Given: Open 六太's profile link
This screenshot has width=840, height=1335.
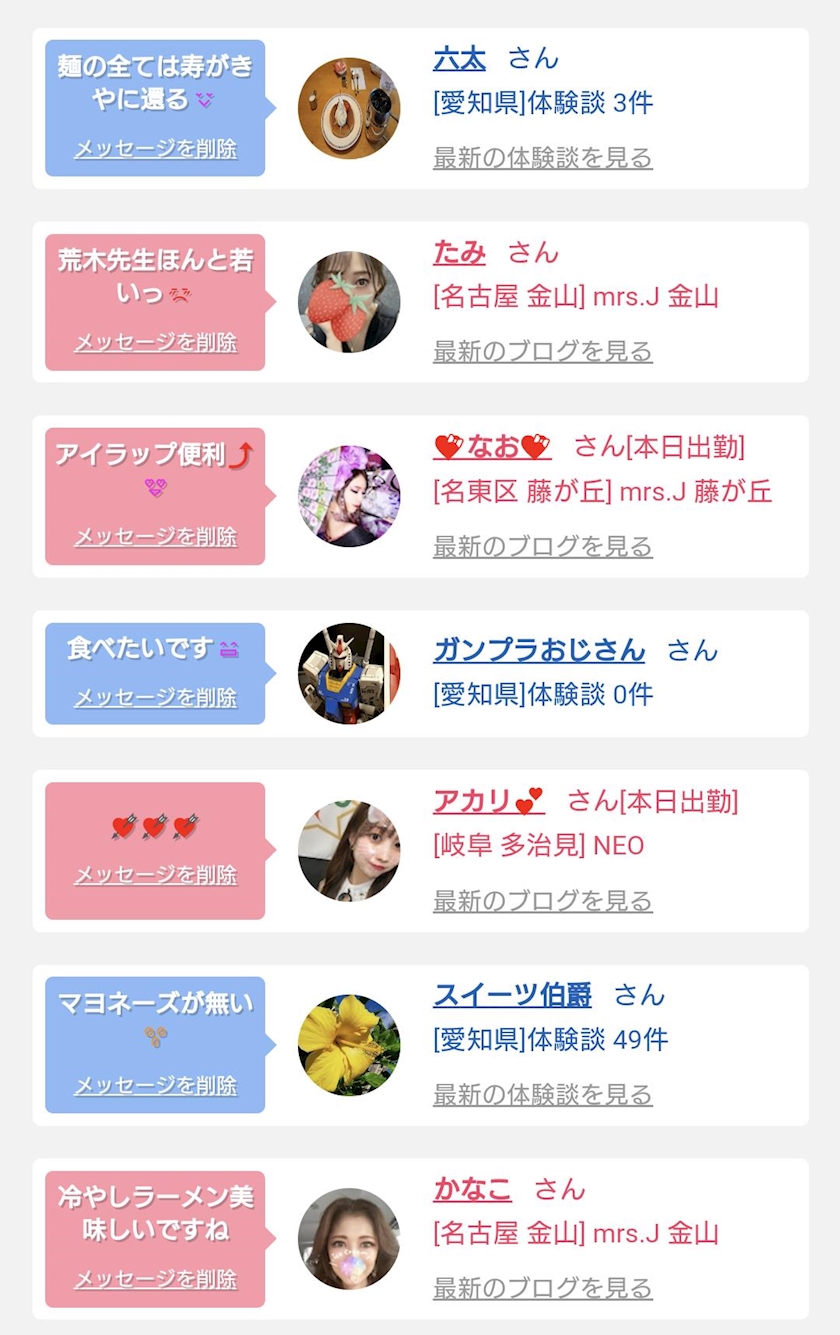Looking at the screenshot, I should click(x=459, y=59).
